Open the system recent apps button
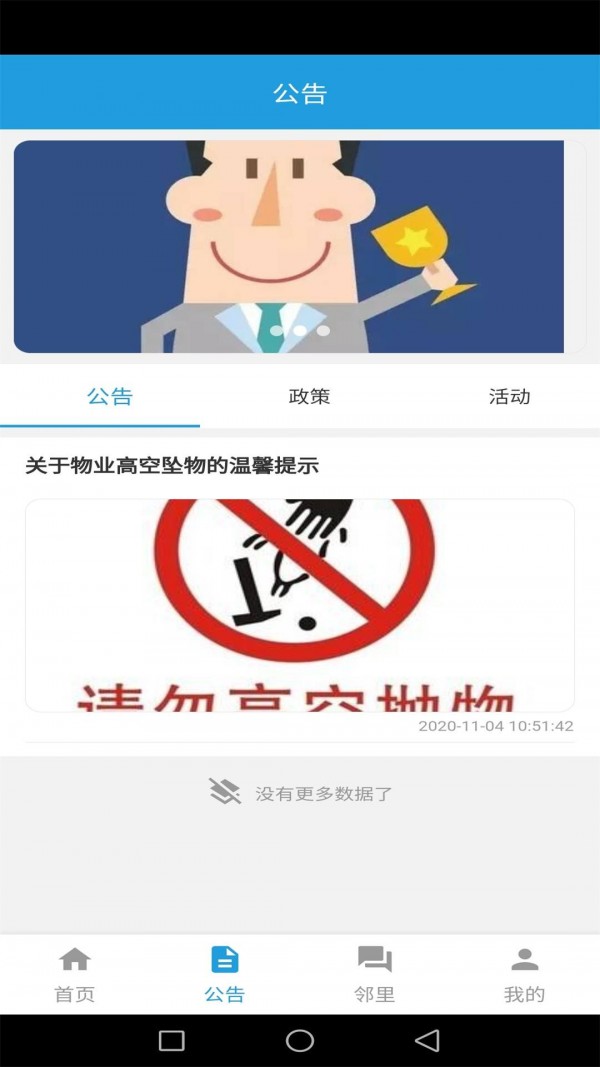The image size is (600, 1067). [x=172, y=1041]
